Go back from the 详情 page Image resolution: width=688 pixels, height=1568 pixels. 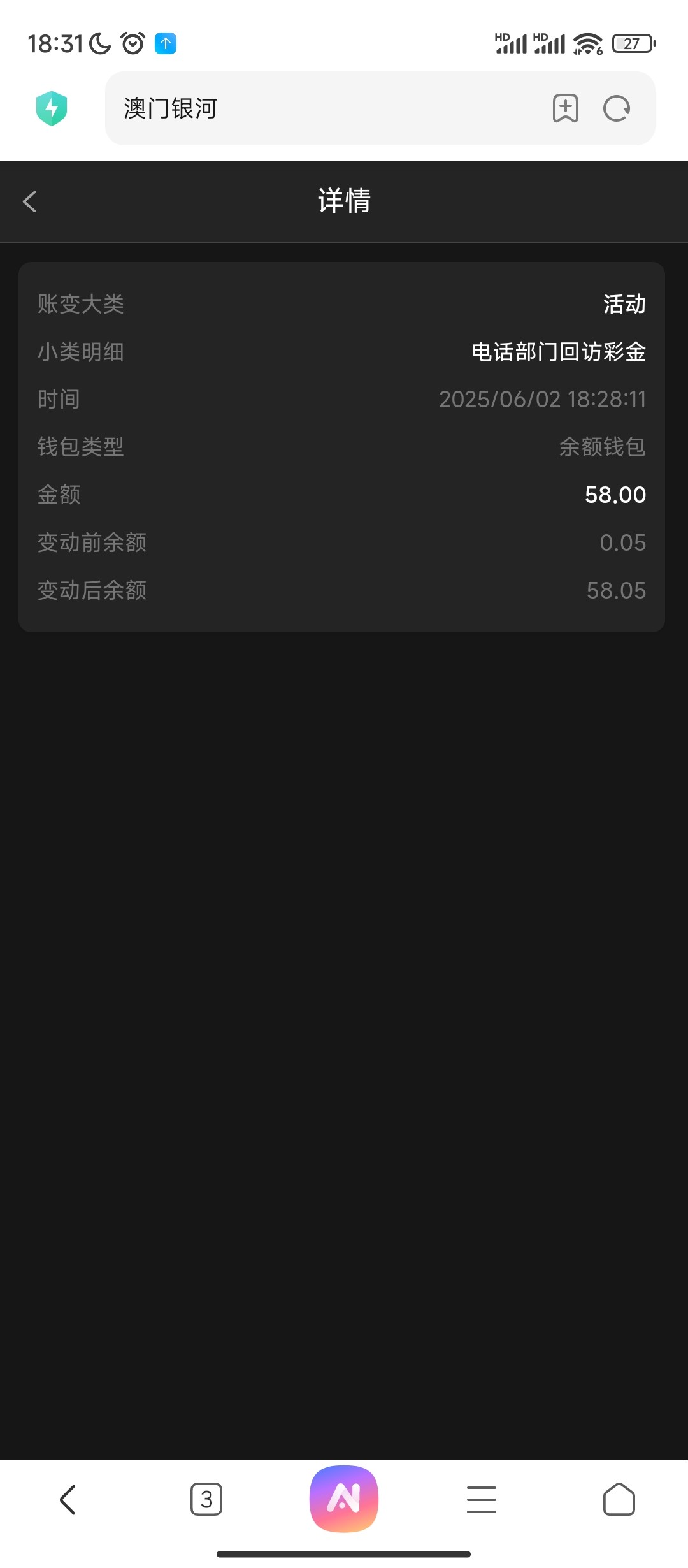click(x=29, y=201)
